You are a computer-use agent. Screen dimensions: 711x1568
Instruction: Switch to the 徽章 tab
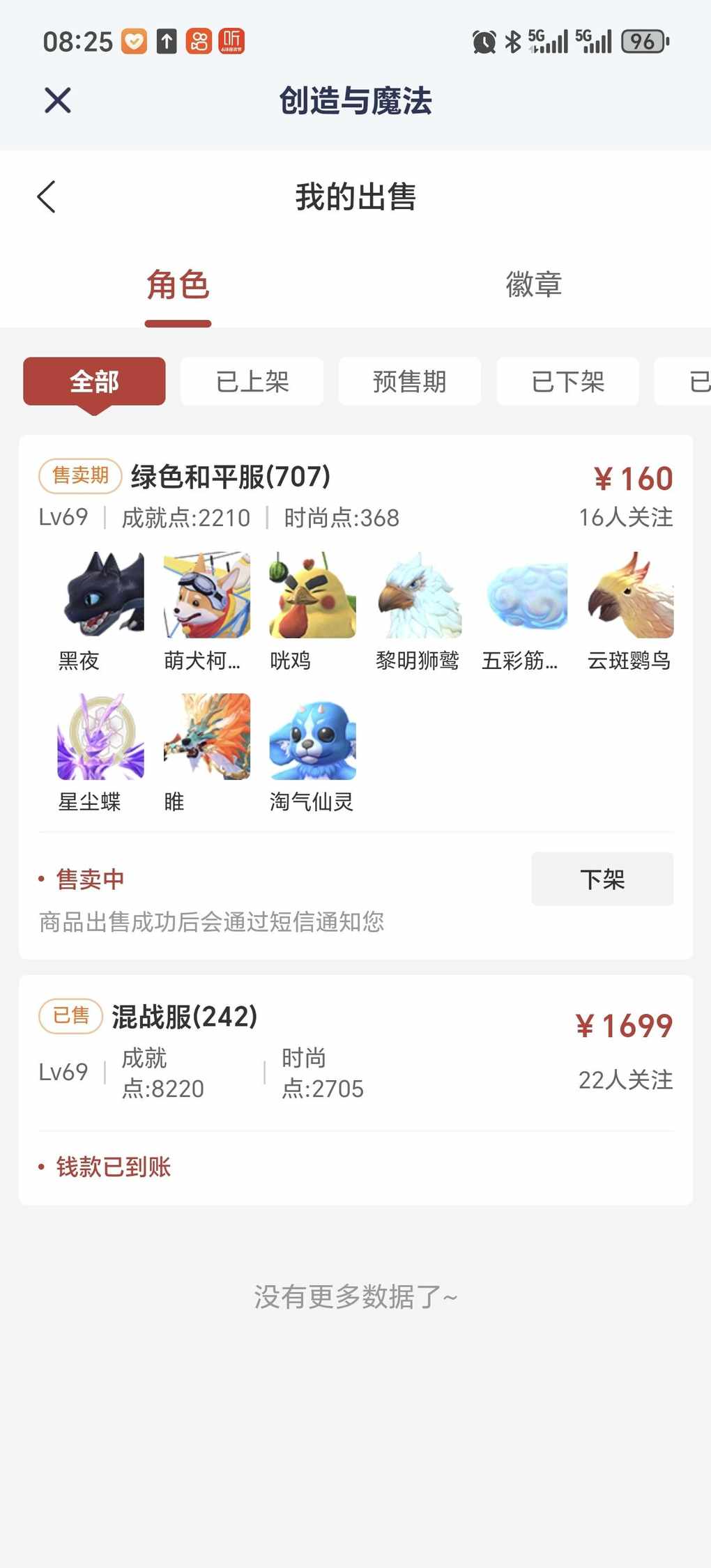pos(533,285)
